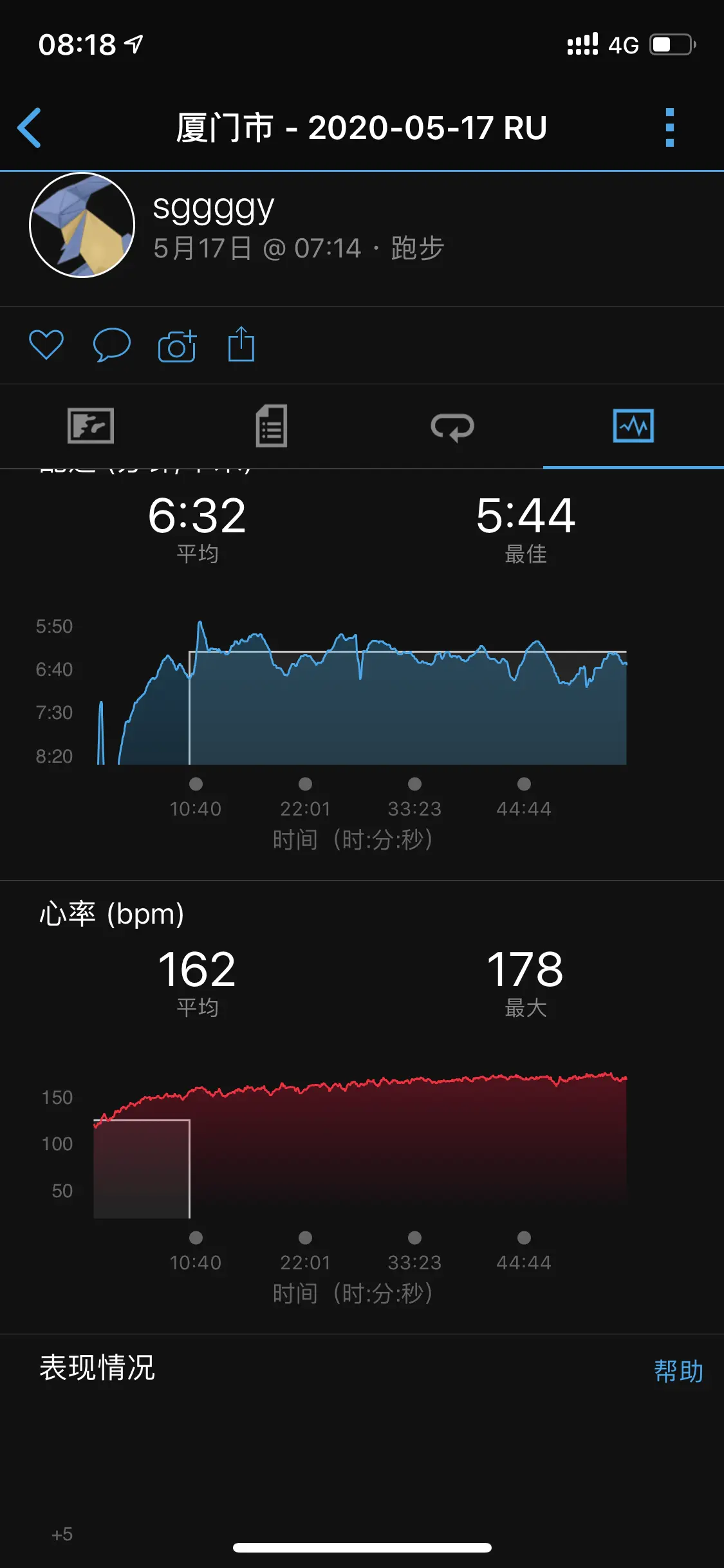The width and height of the screenshot is (724, 1568).
Task: Open the pace chart in detail
Action: [x=362, y=692]
